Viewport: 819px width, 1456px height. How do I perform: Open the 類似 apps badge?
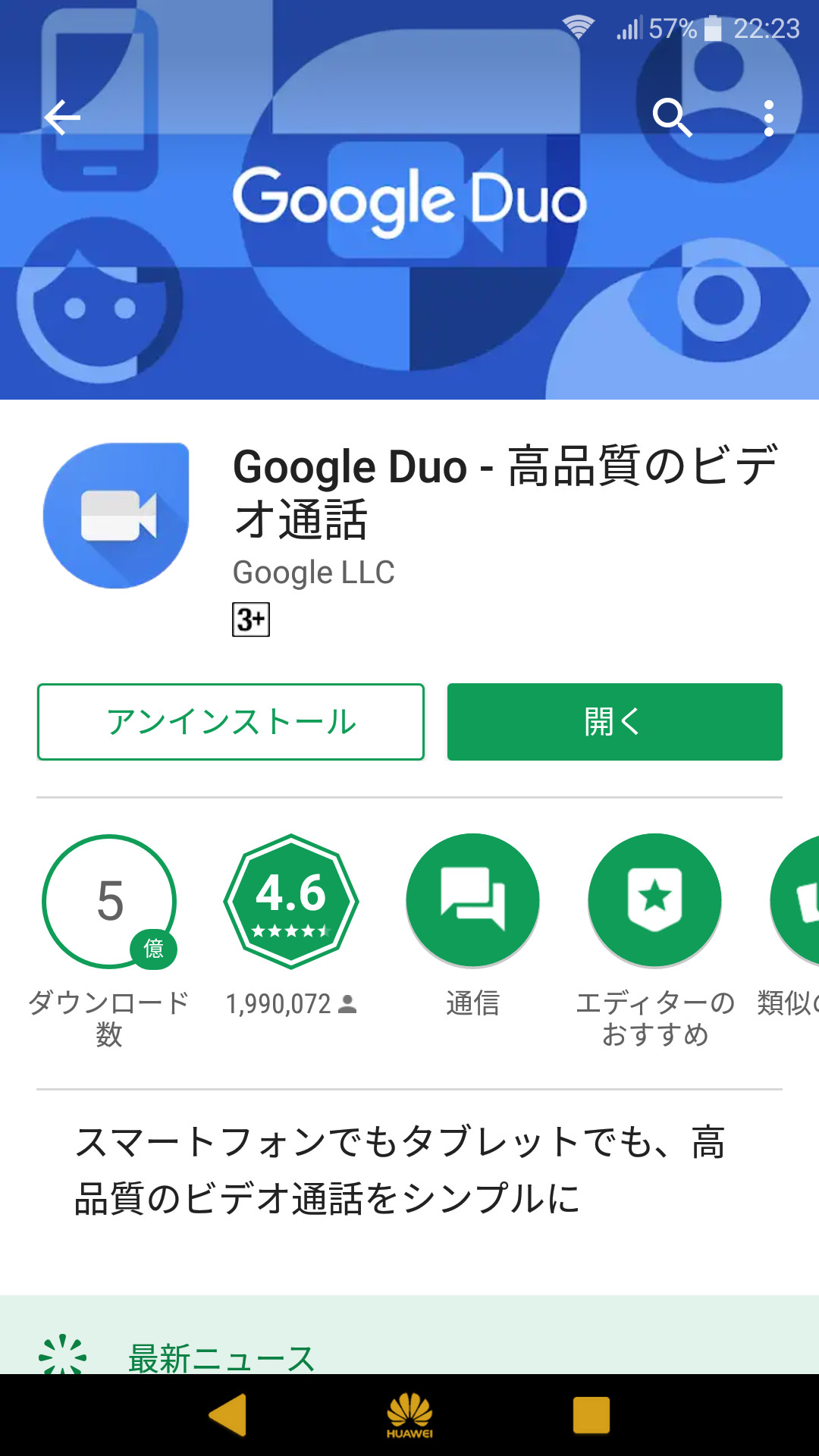coord(796,901)
